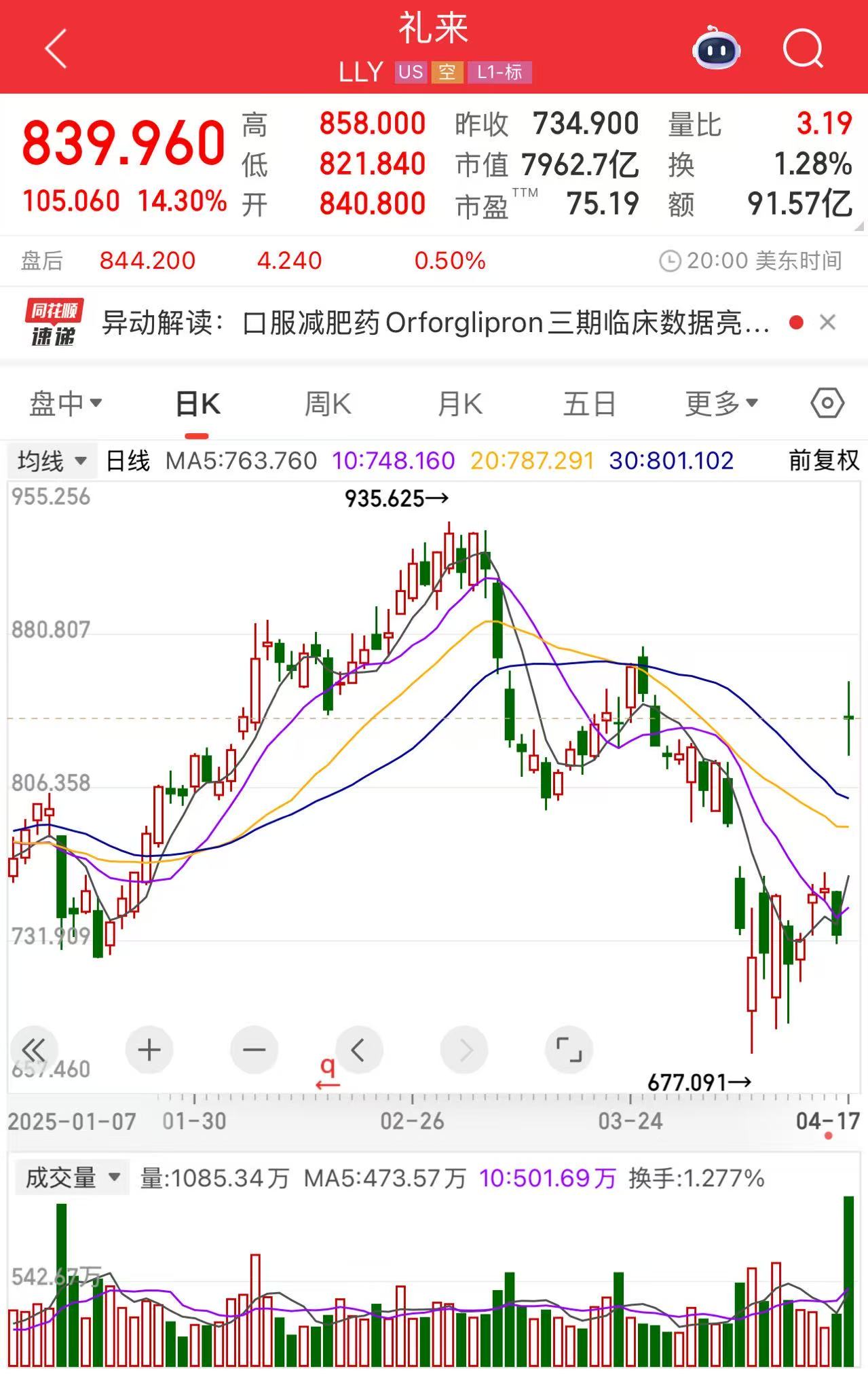Enter fullscreen chart mode

point(570,1050)
